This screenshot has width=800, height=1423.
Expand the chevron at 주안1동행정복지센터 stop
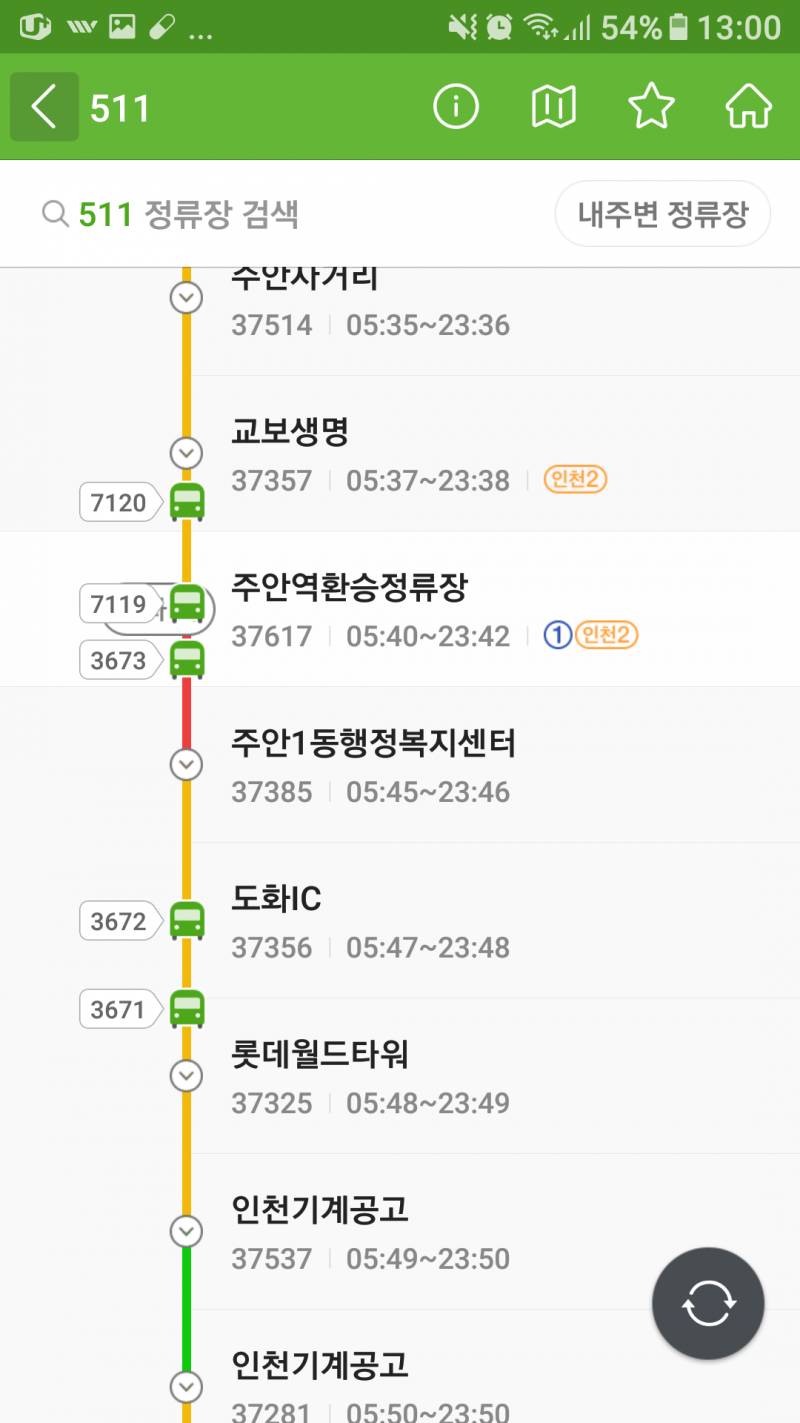coord(186,764)
